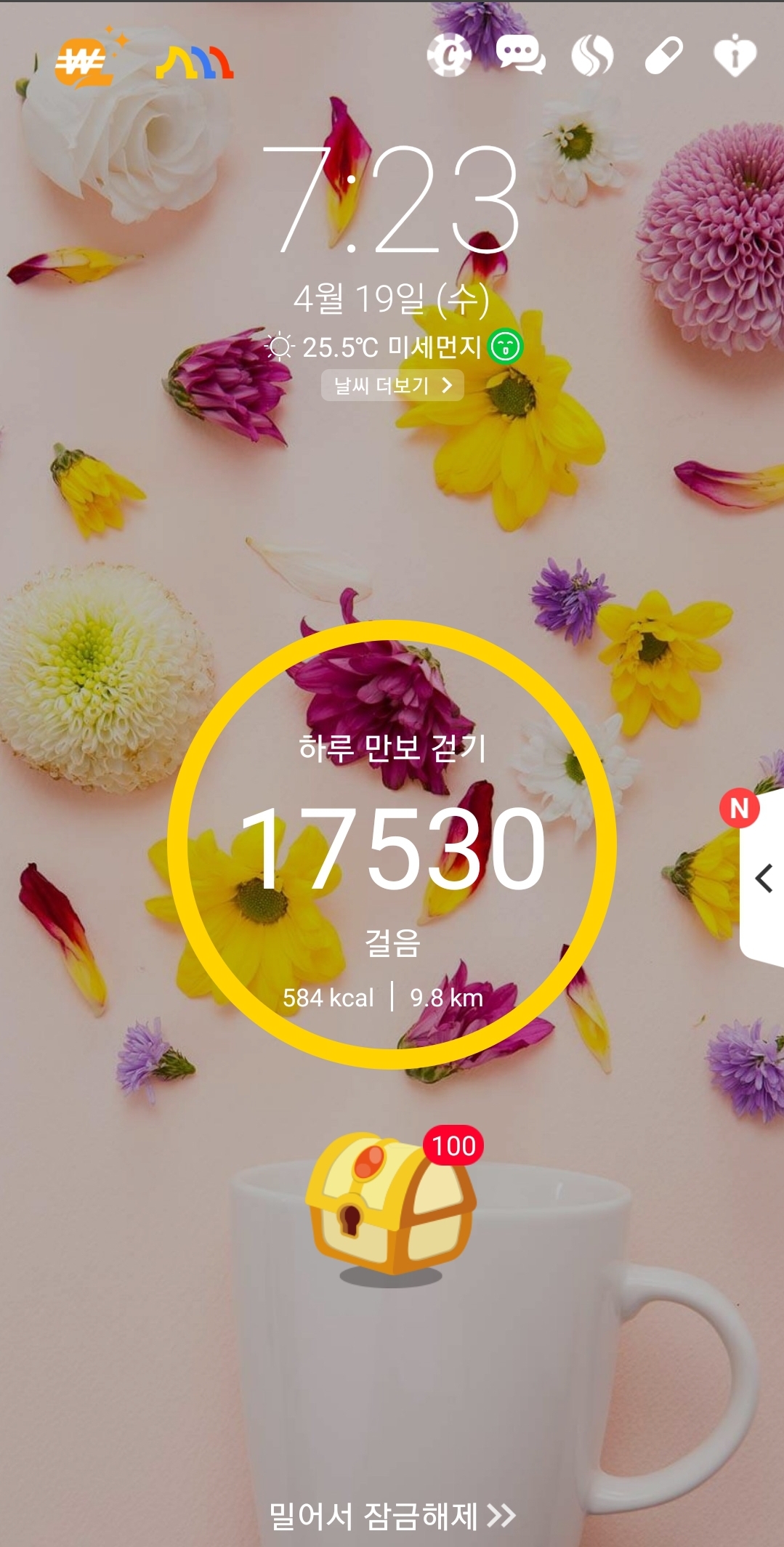Screen dimensions: 784x1547
Task: Tap the white swirl S icon
Action: tap(592, 56)
